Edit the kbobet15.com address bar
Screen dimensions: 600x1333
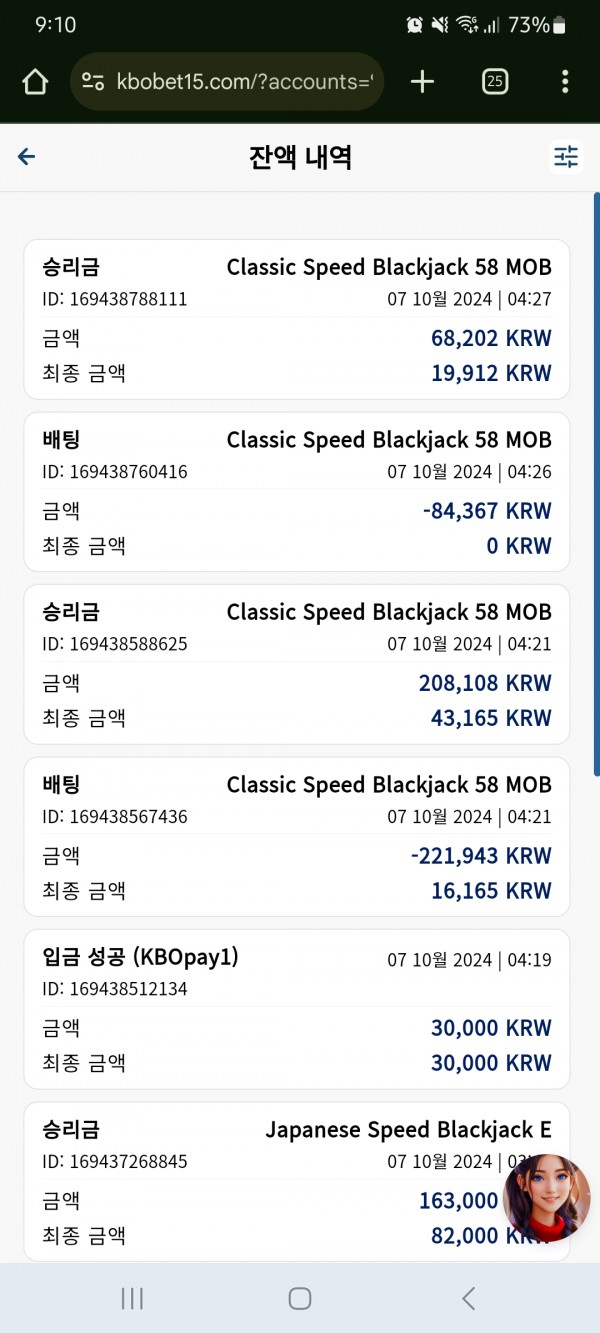click(x=227, y=82)
